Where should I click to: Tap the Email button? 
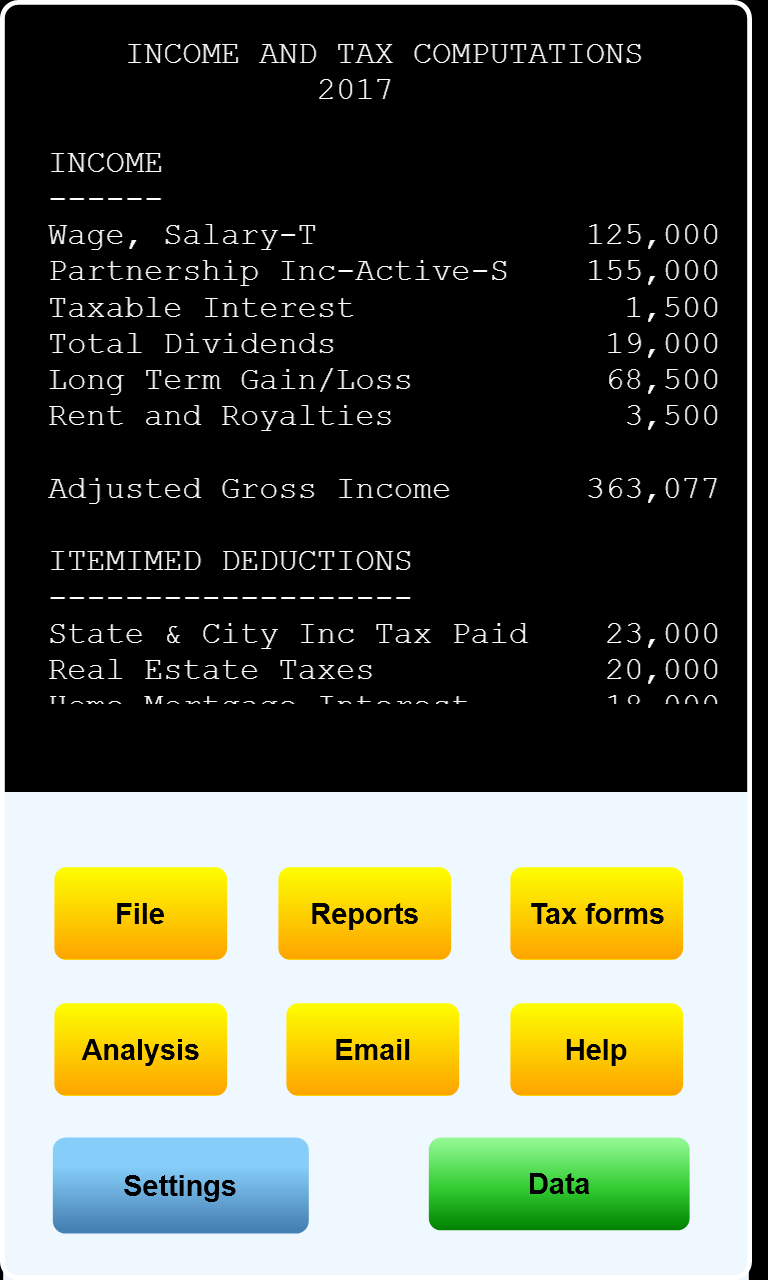point(372,1049)
